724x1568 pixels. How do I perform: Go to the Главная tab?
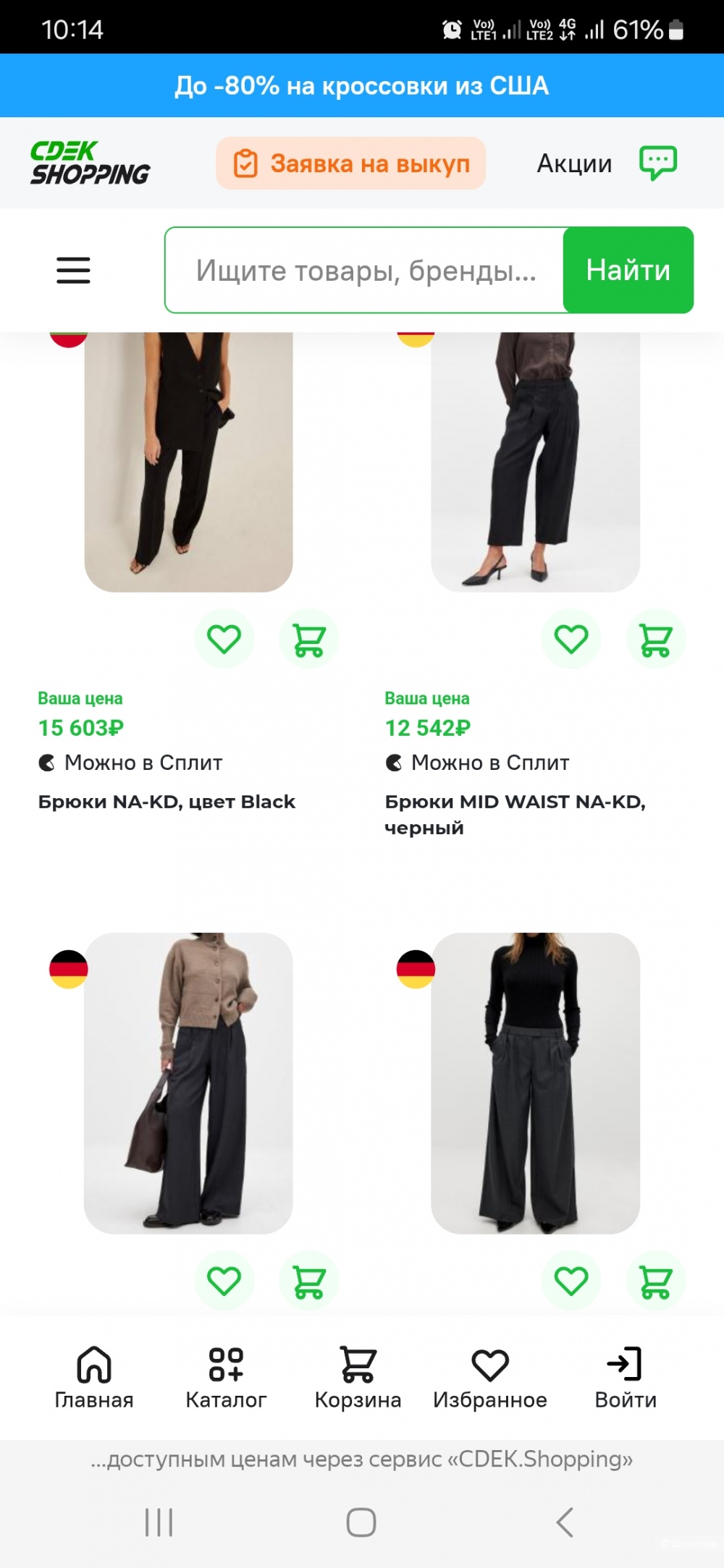coord(94,1378)
